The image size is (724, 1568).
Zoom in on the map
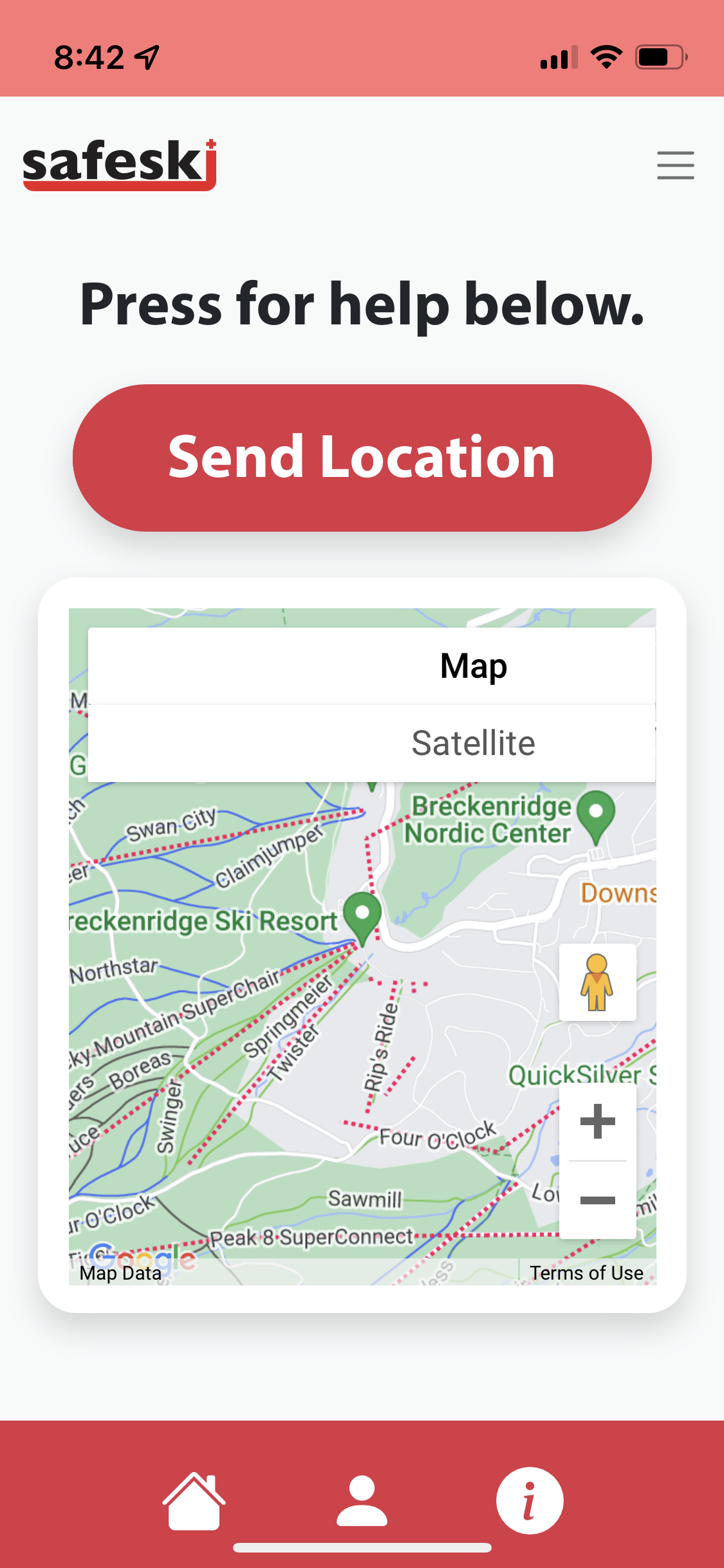point(597,1122)
